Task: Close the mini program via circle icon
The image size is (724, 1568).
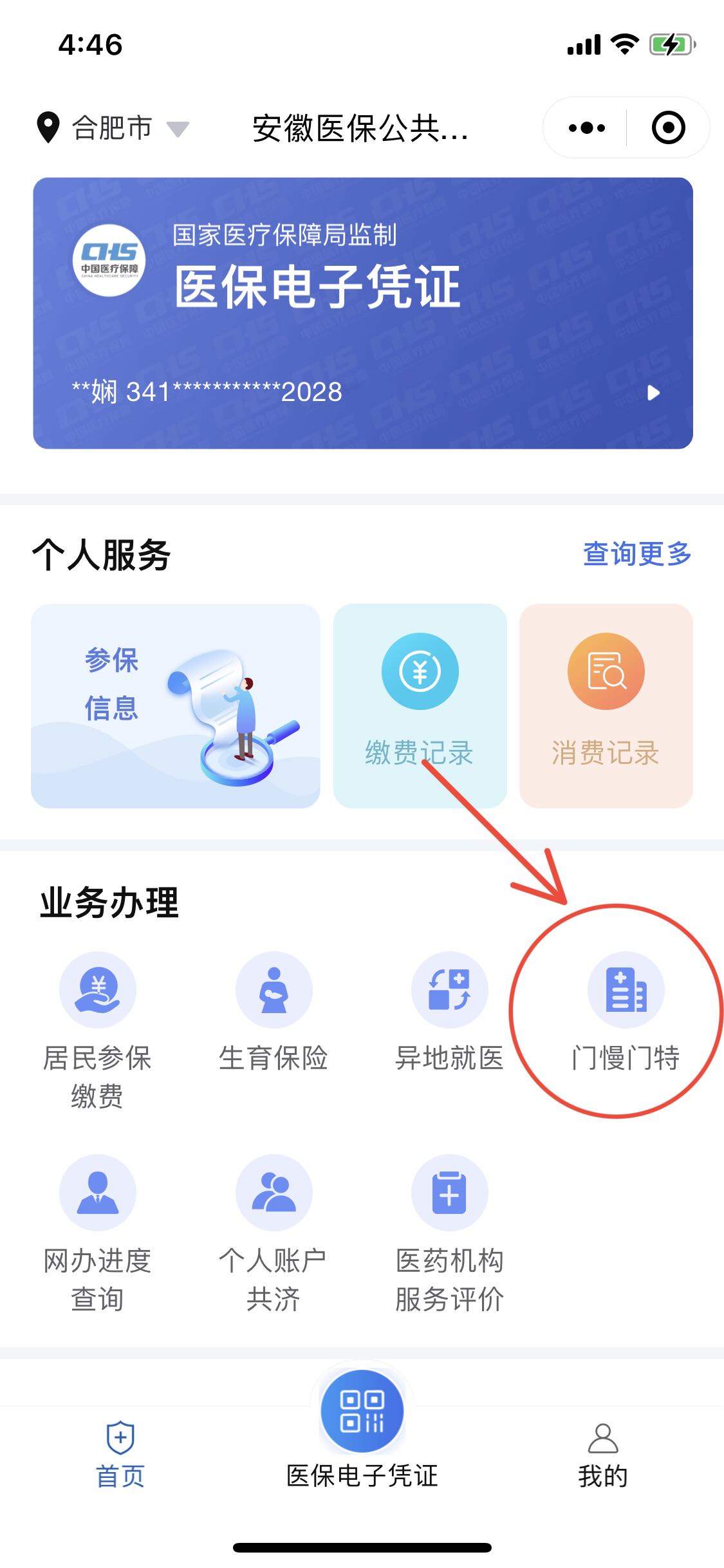Action: pyautogui.click(x=668, y=127)
